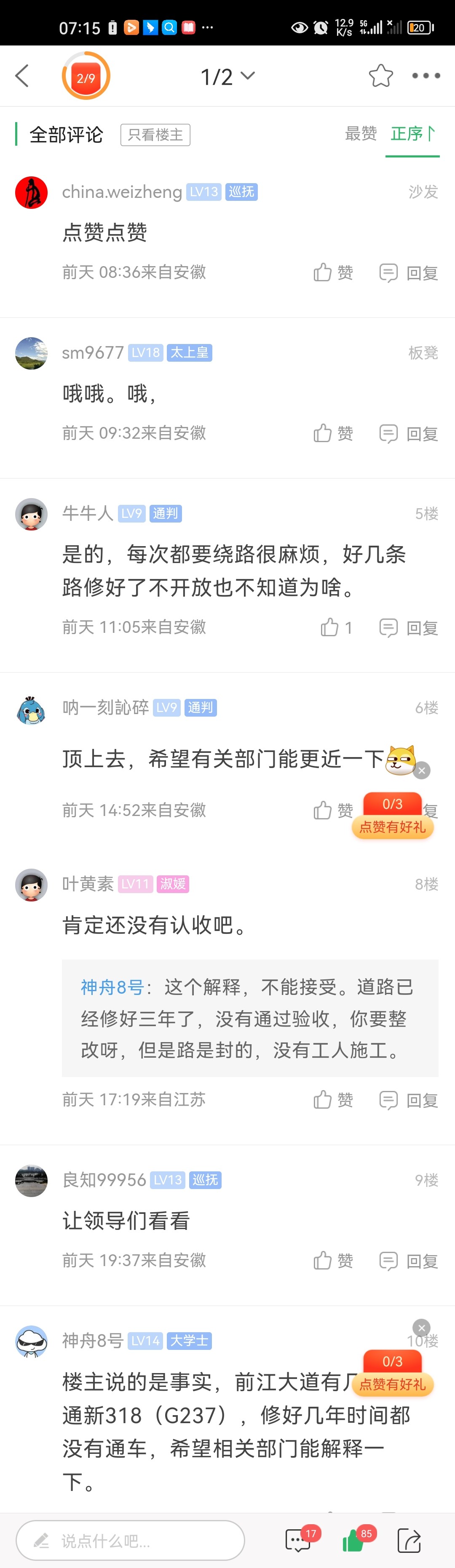Viewport: 455px width, 1568px height.
Task: Reply to 牛牛人's comment
Action: click(409, 627)
